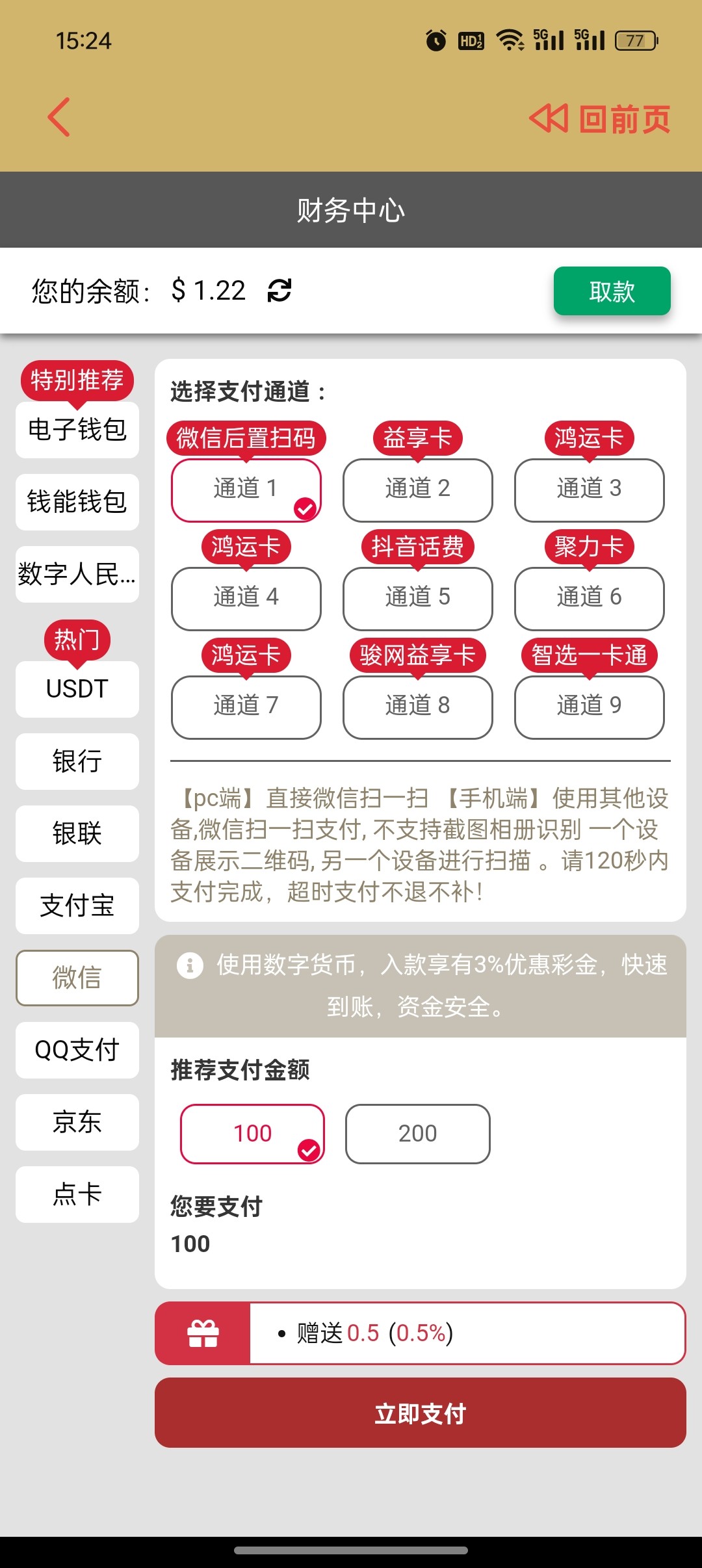This screenshot has width=702, height=1568.
Task: Open the QQ支付 payment option
Action: click(77, 1050)
